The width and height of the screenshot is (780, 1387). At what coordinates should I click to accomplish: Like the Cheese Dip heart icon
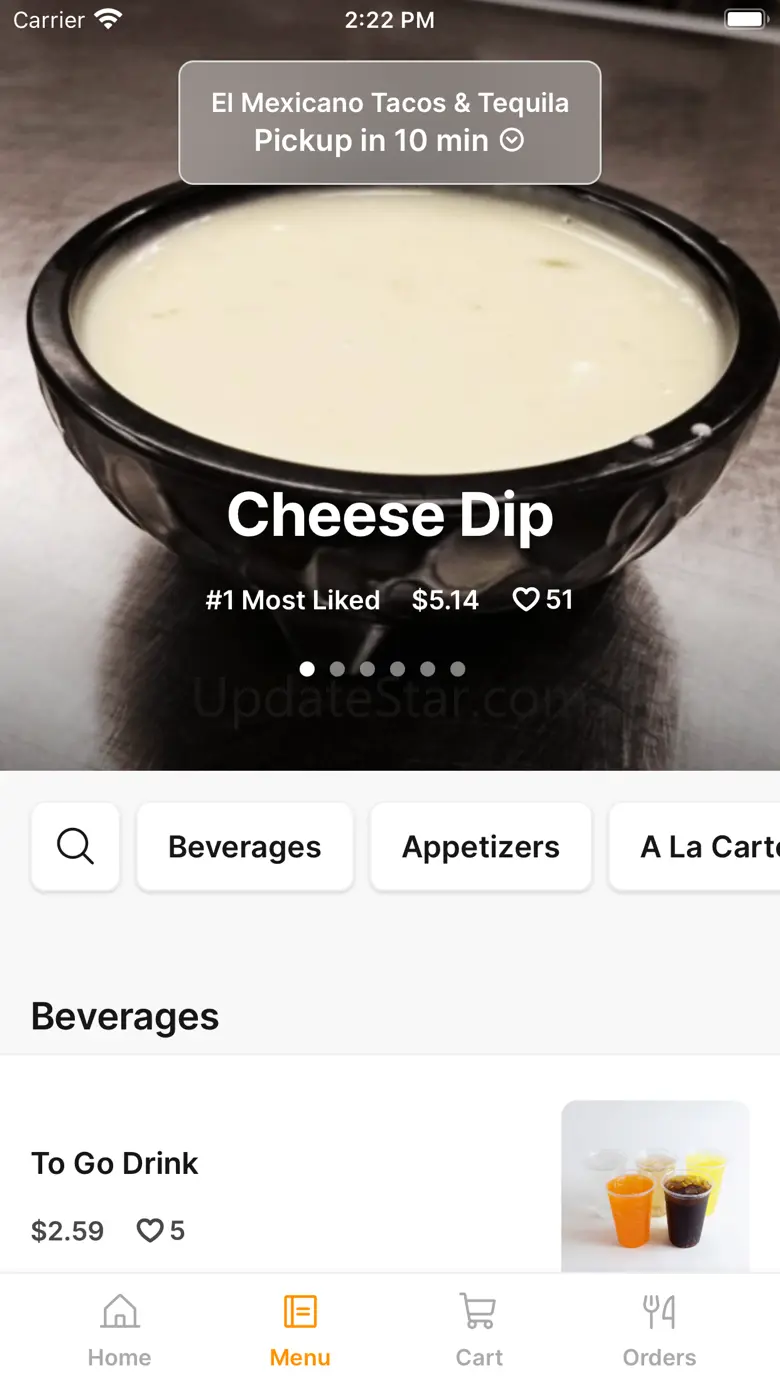(526, 600)
